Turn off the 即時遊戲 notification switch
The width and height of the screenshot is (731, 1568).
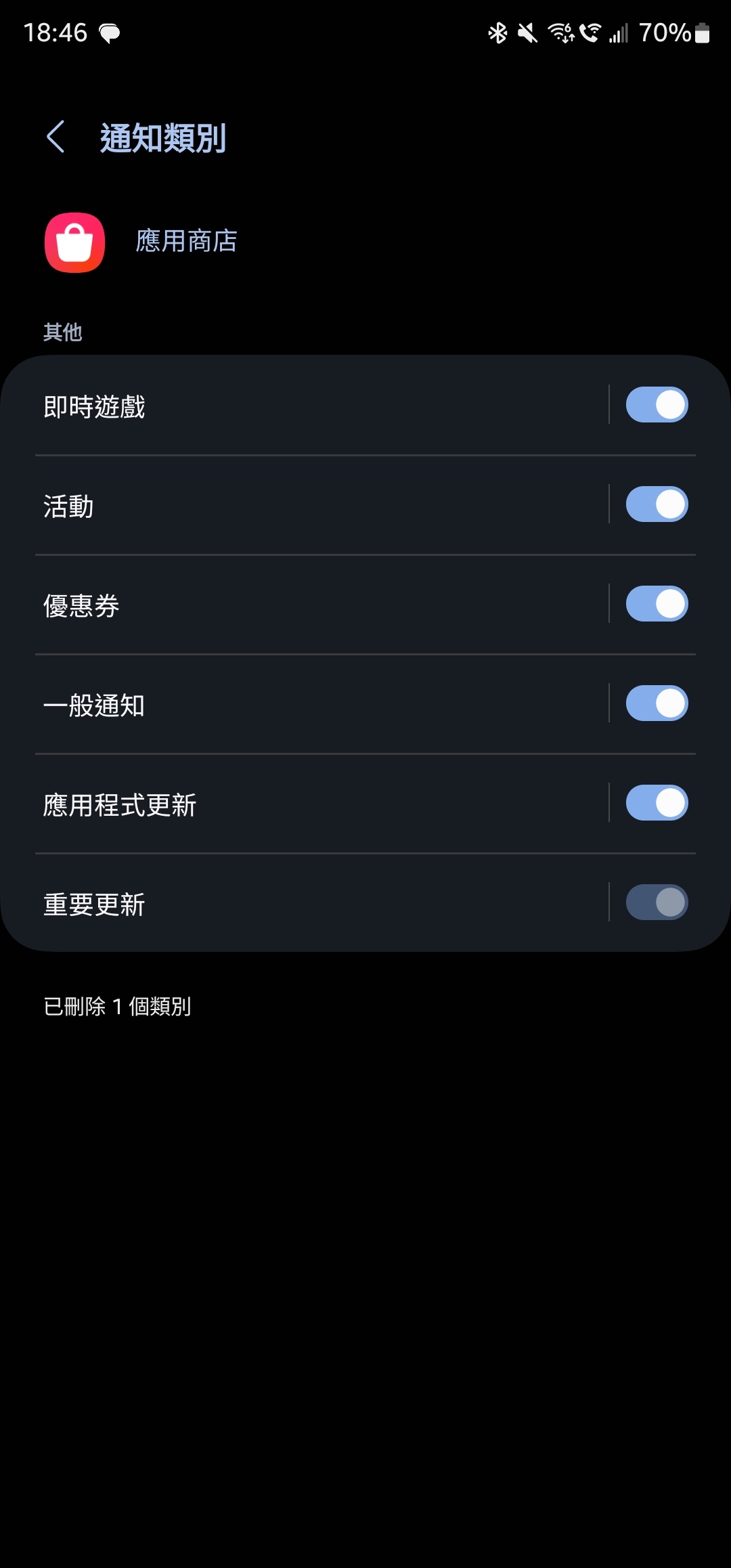[656, 405]
